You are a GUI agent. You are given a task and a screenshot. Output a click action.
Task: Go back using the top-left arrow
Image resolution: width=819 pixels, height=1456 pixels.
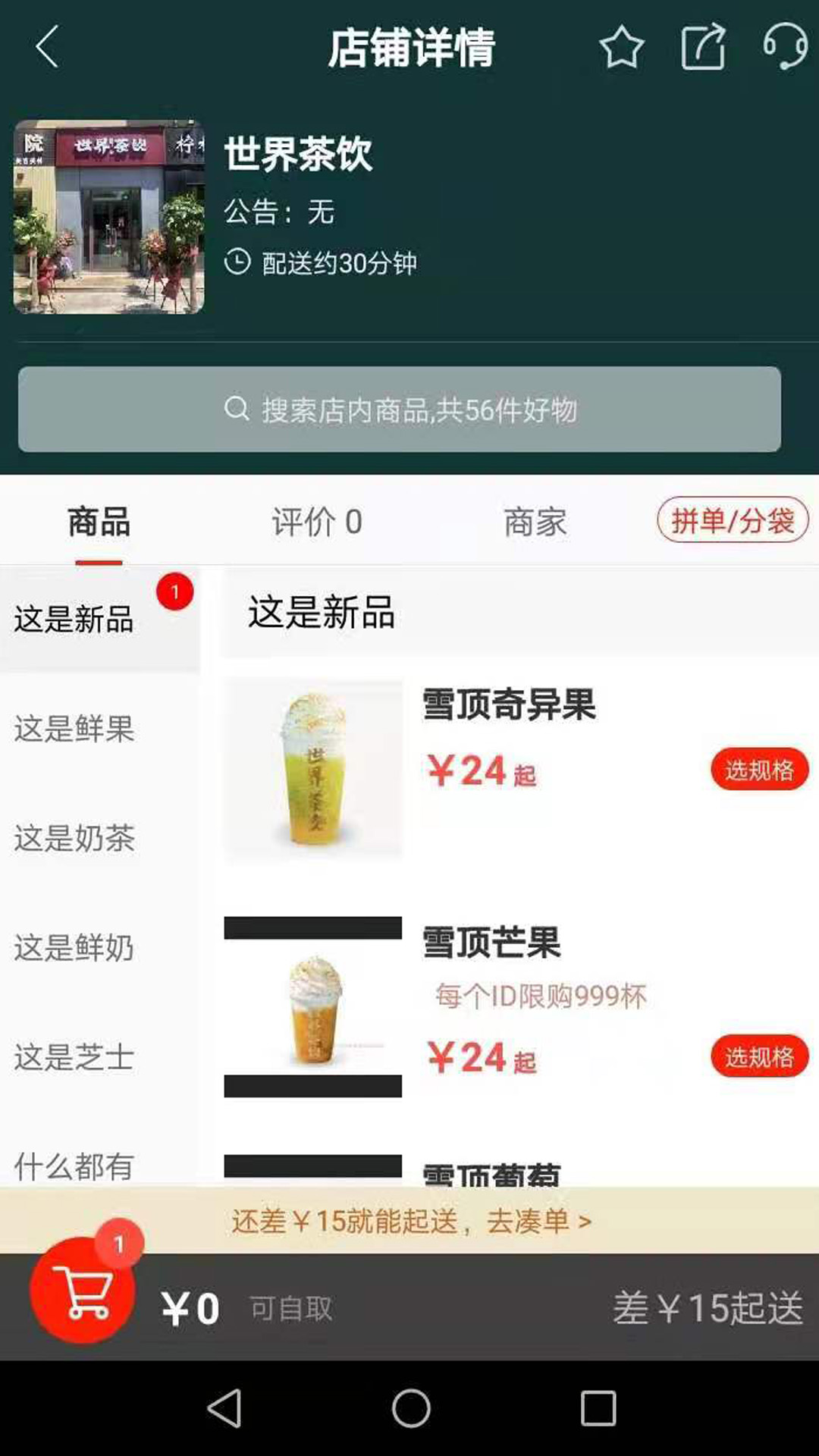click(47, 47)
